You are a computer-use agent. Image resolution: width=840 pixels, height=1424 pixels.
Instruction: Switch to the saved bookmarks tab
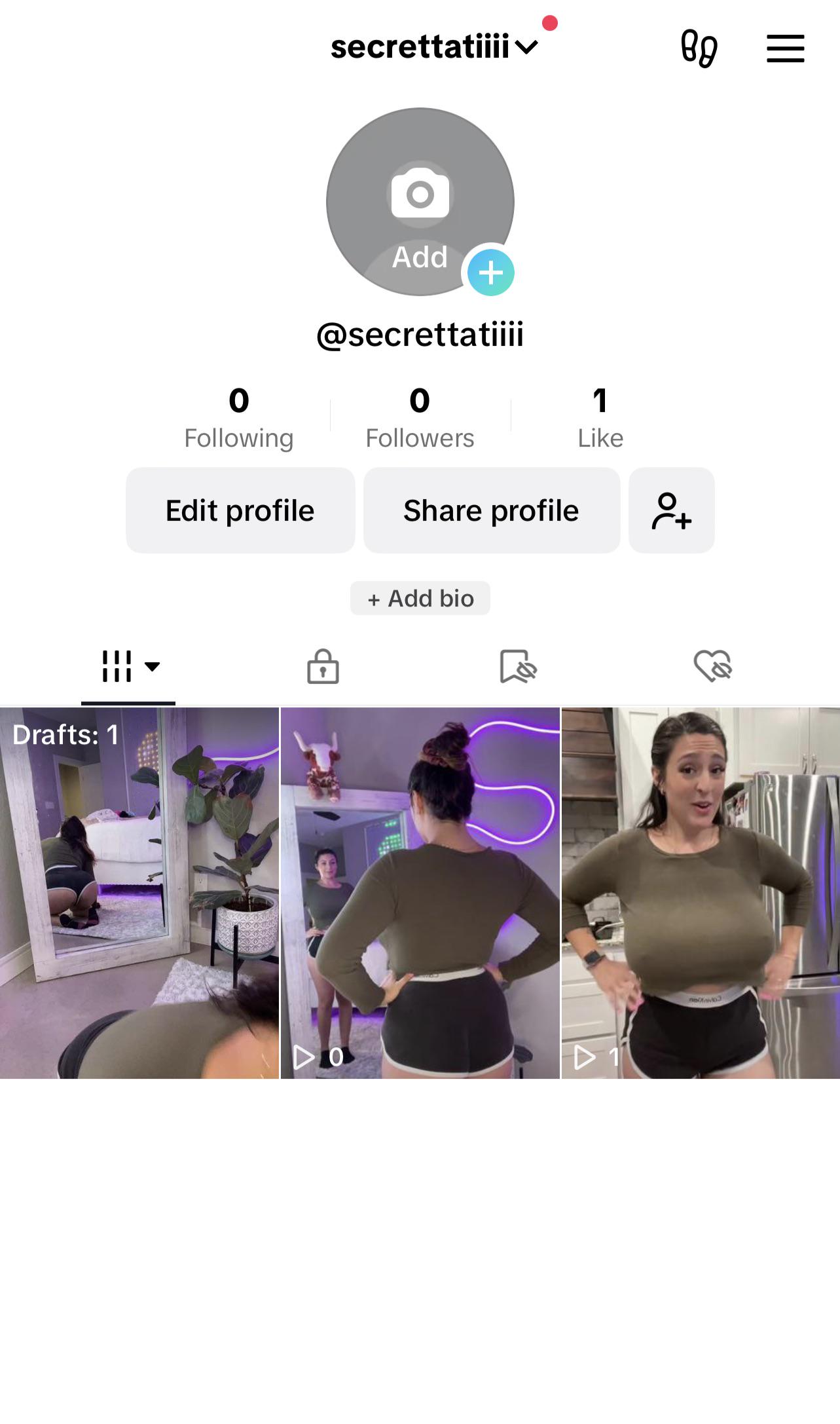click(x=517, y=667)
